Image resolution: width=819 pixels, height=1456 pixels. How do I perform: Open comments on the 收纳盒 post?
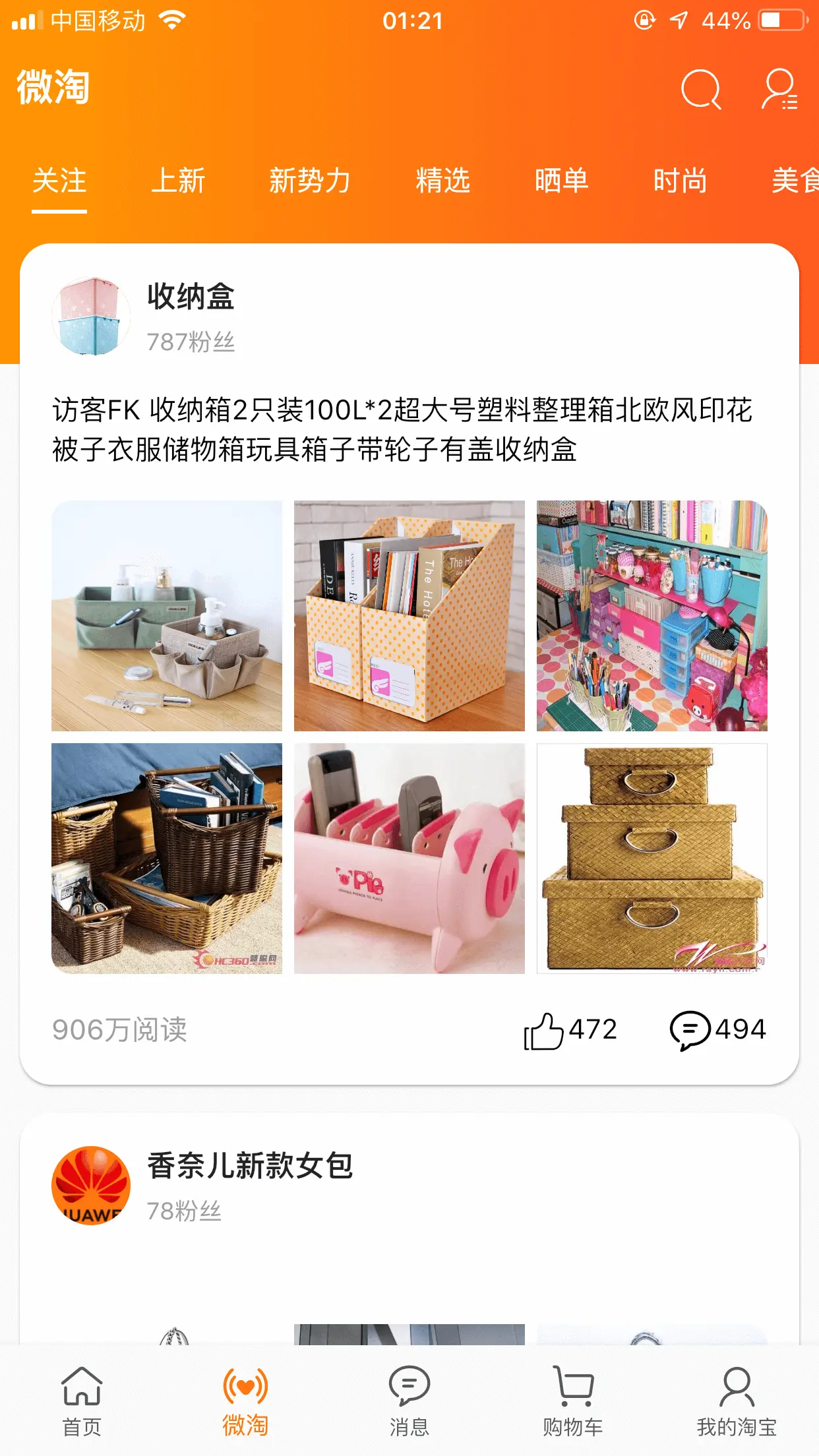pos(717,1030)
